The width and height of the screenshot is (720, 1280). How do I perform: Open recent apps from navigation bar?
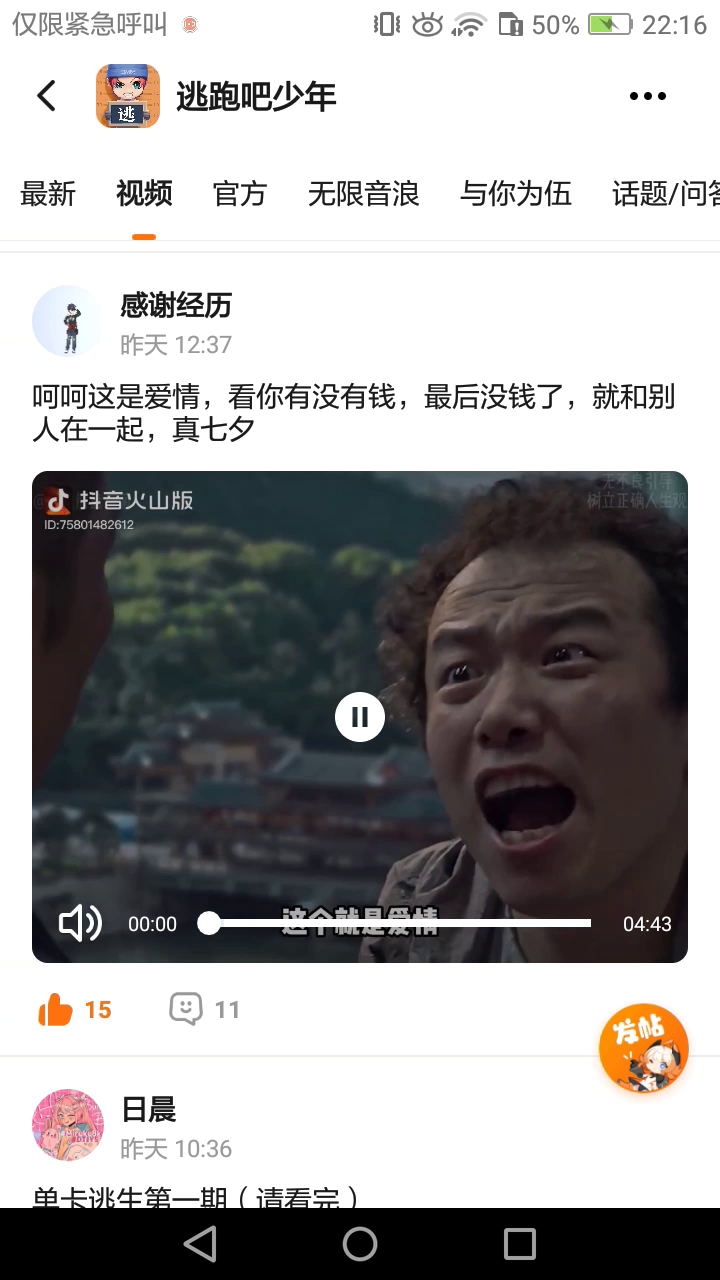(519, 1244)
